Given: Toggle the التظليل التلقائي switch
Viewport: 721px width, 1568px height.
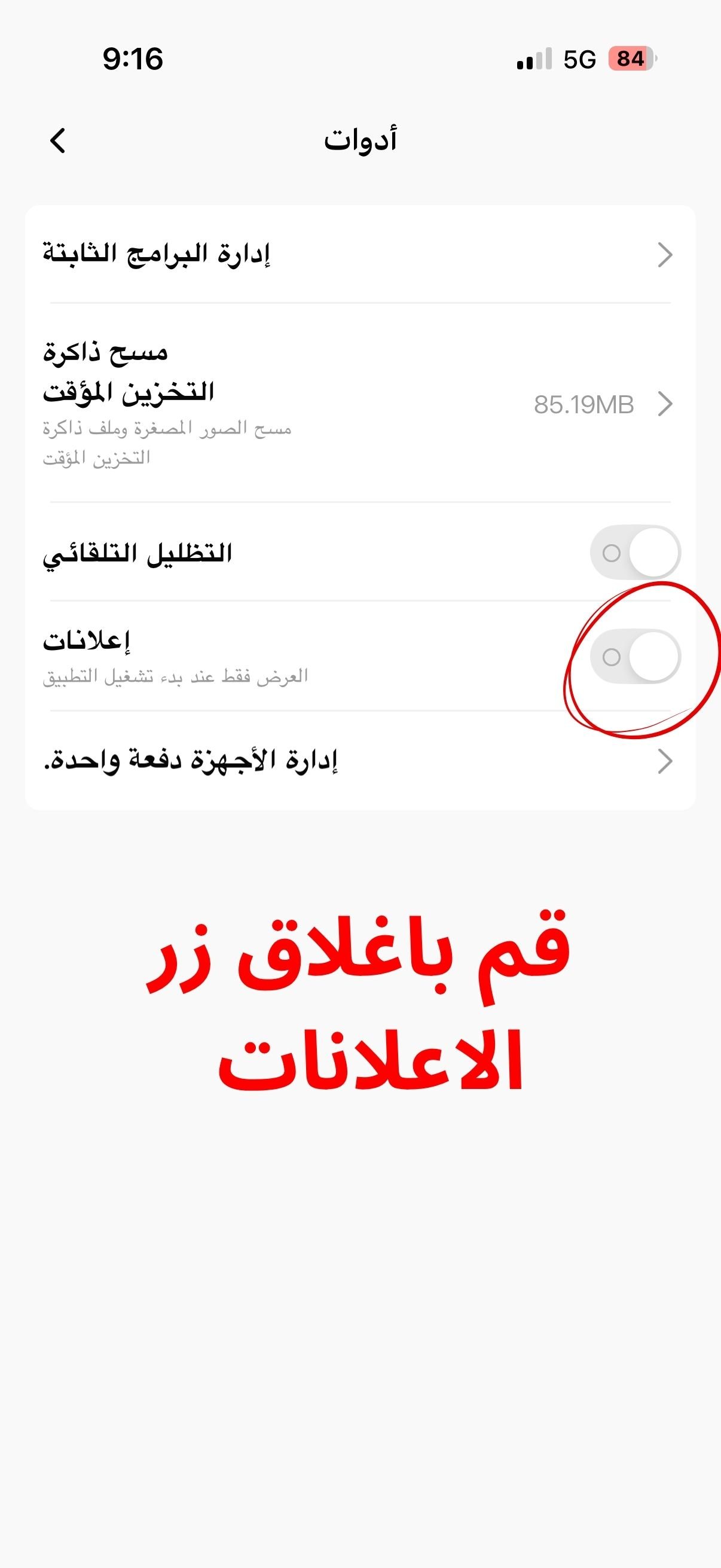Looking at the screenshot, I should pyautogui.click(x=634, y=553).
